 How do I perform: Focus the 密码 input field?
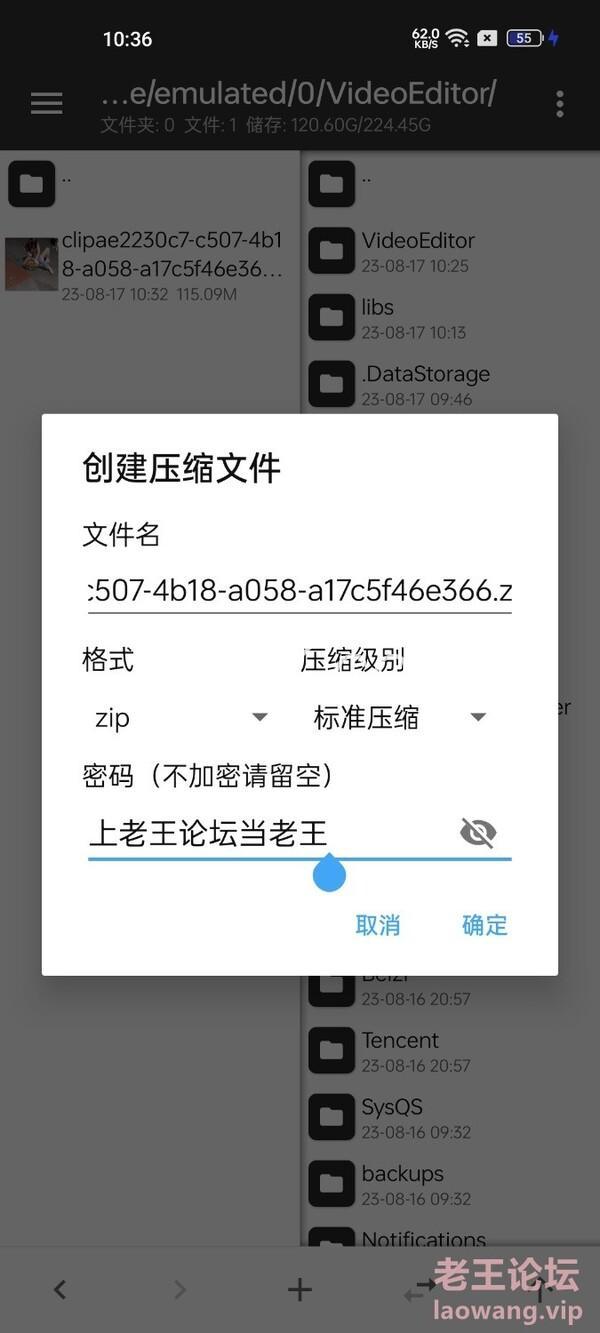tap(270, 833)
